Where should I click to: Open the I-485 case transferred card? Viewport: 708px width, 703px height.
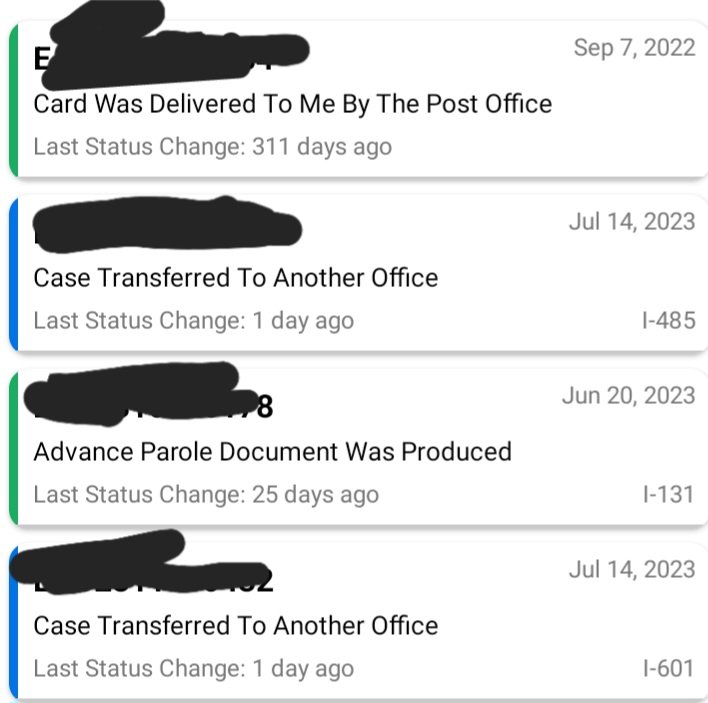(354, 277)
